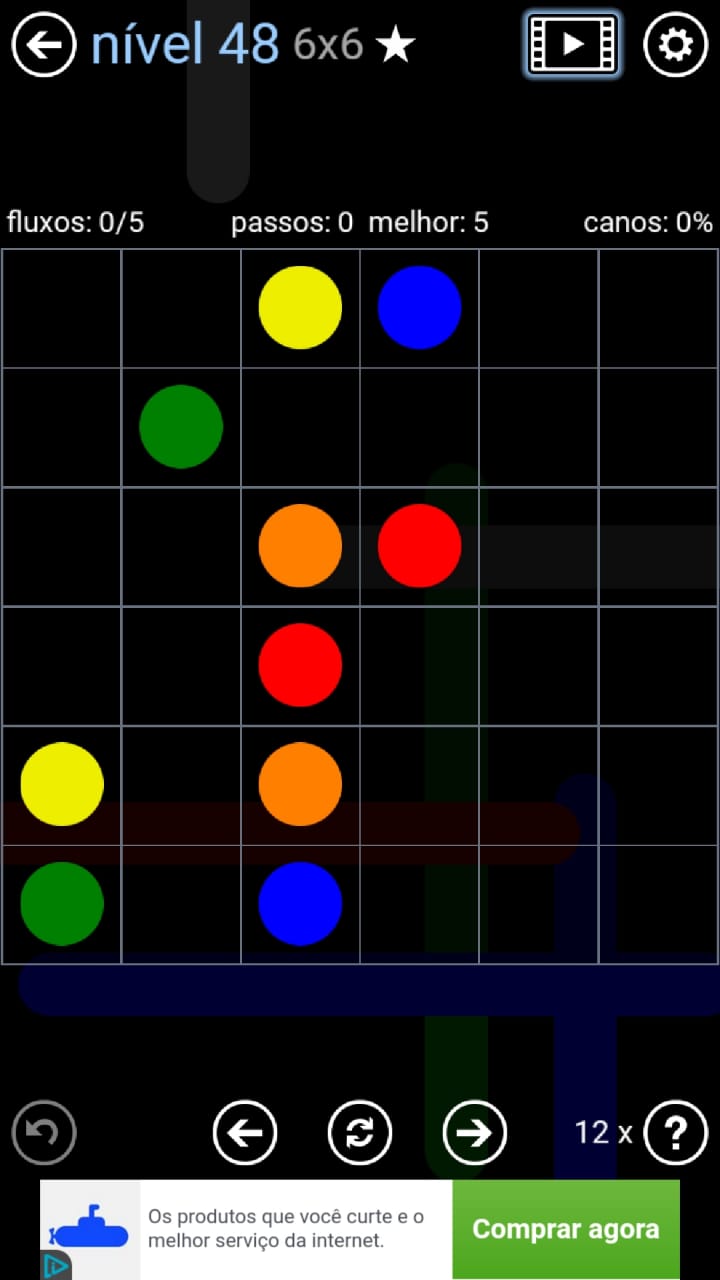Select the blue dot in the top row
Image resolution: width=720 pixels, height=1280 pixels.
419,307
